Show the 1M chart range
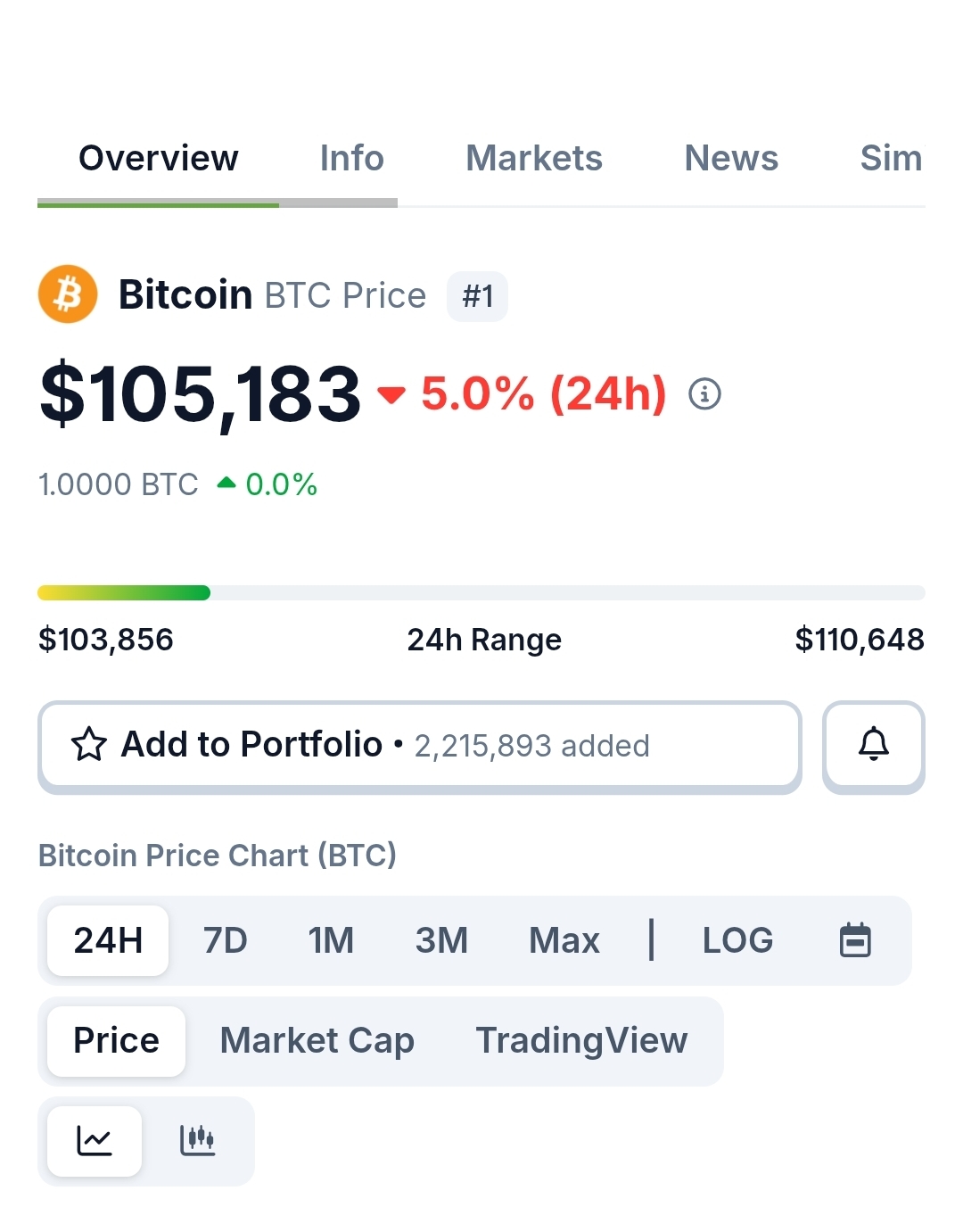The image size is (963, 1232). coord(331,940)
